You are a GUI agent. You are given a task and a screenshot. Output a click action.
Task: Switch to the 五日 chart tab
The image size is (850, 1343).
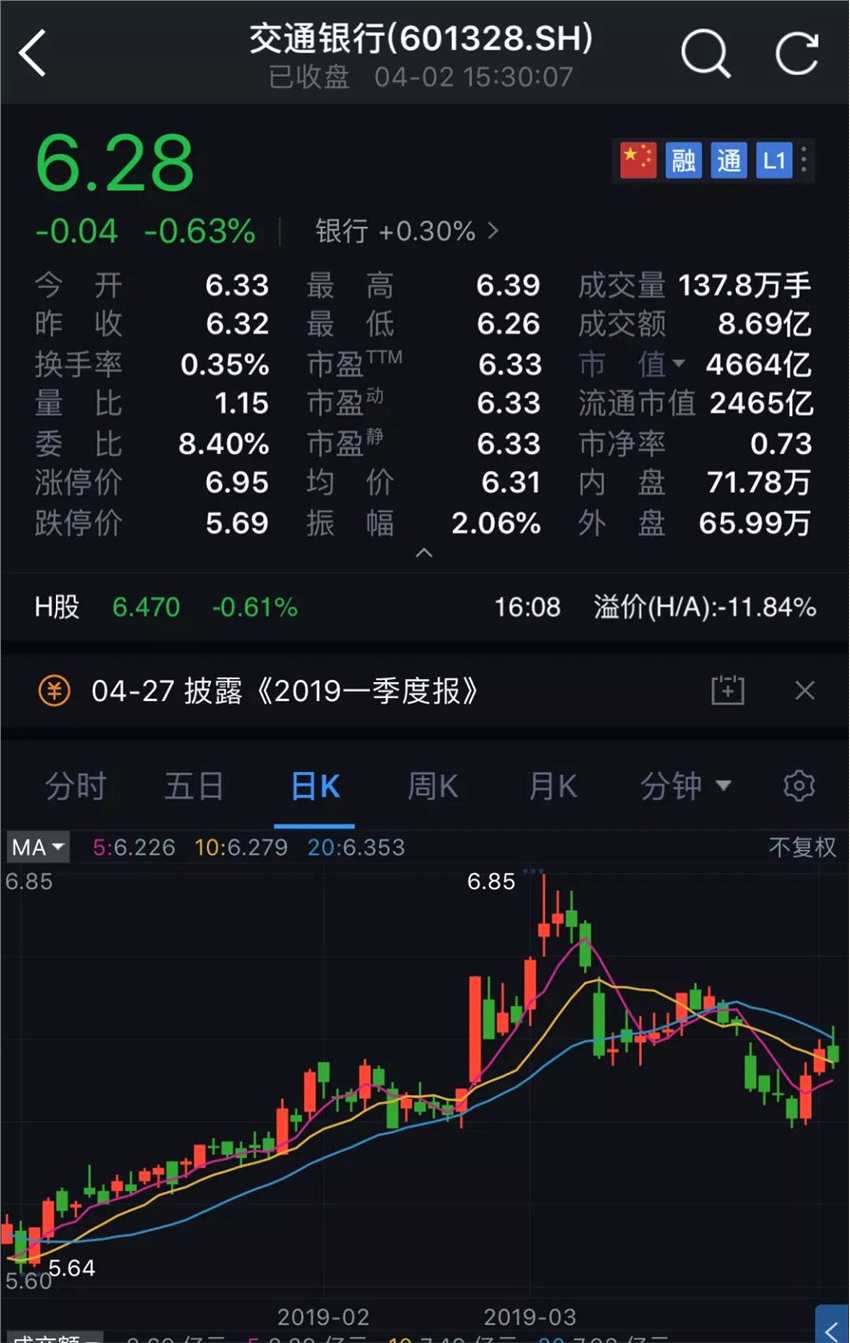[x=194, y=786]
